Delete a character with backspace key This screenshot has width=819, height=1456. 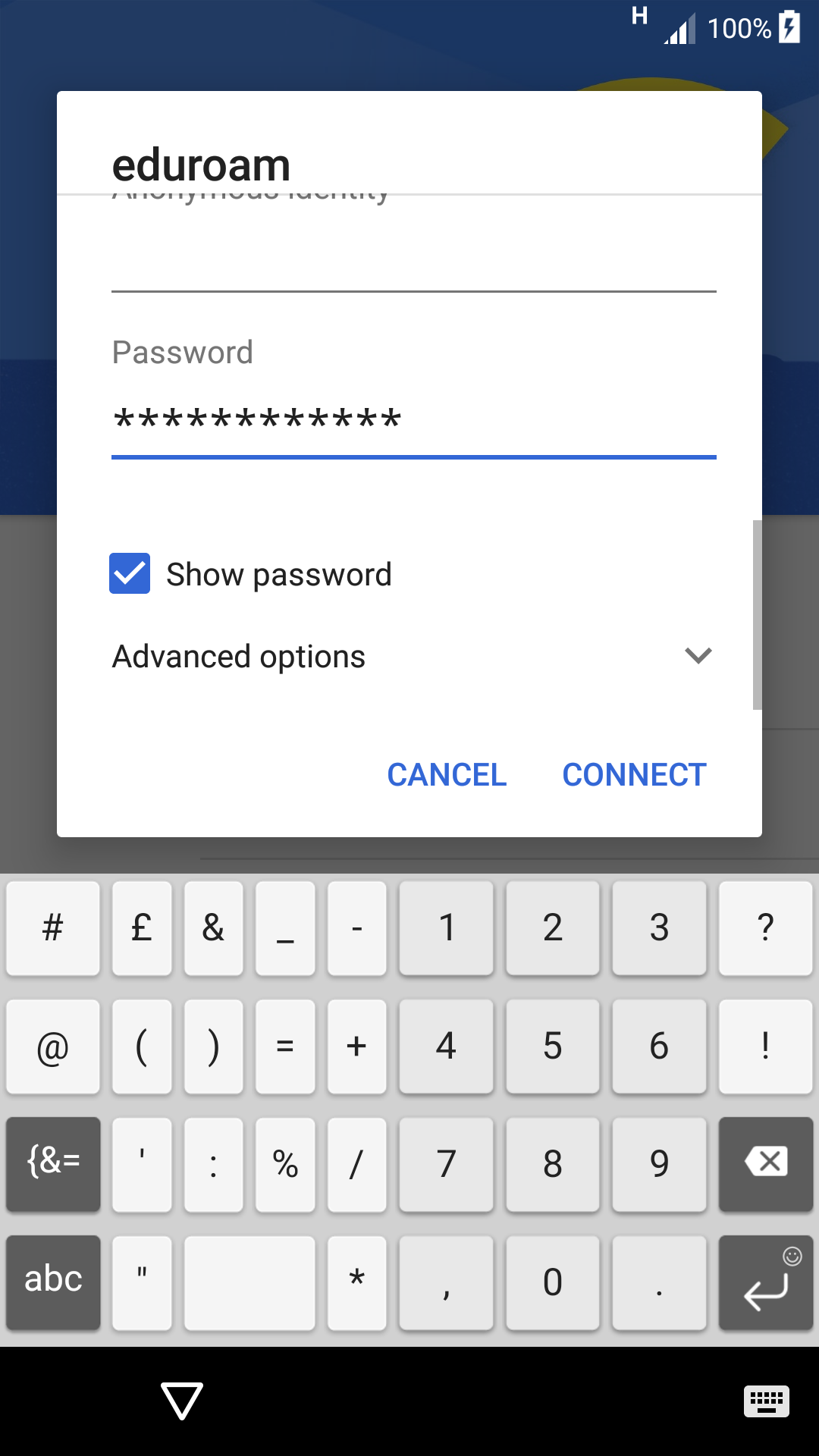tap(766, 1164)
